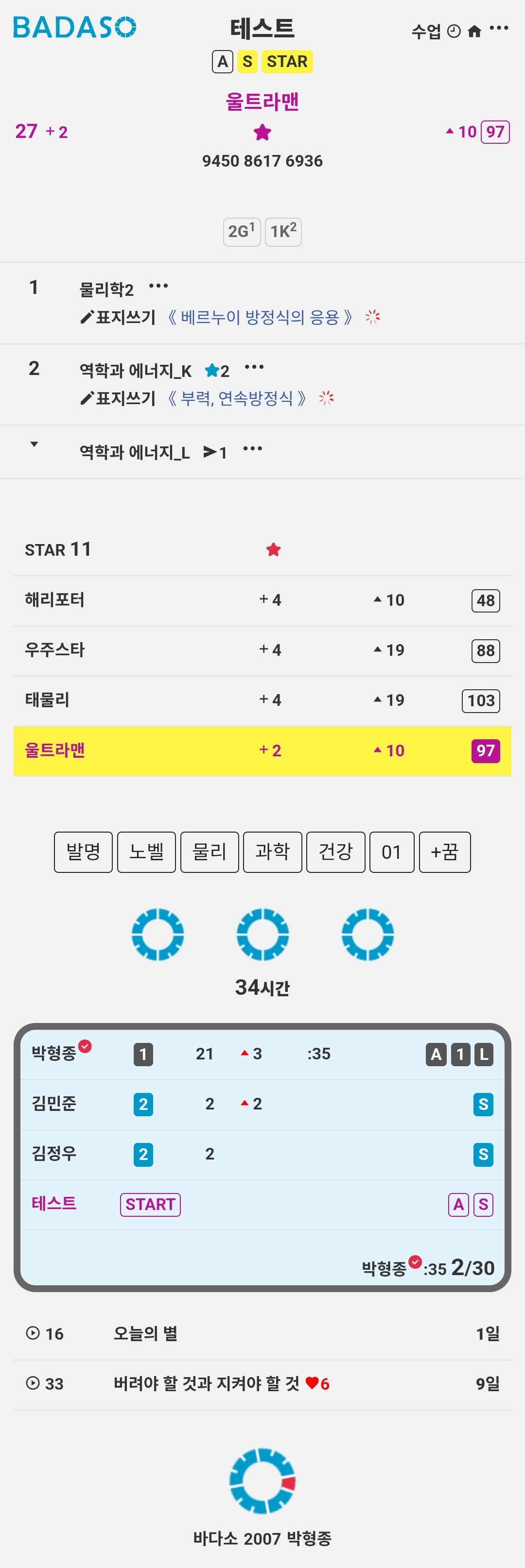This screenshot has width=525, height=1568.
Task: Tap the START button for 테스트
Action: tap(150, 1204)
